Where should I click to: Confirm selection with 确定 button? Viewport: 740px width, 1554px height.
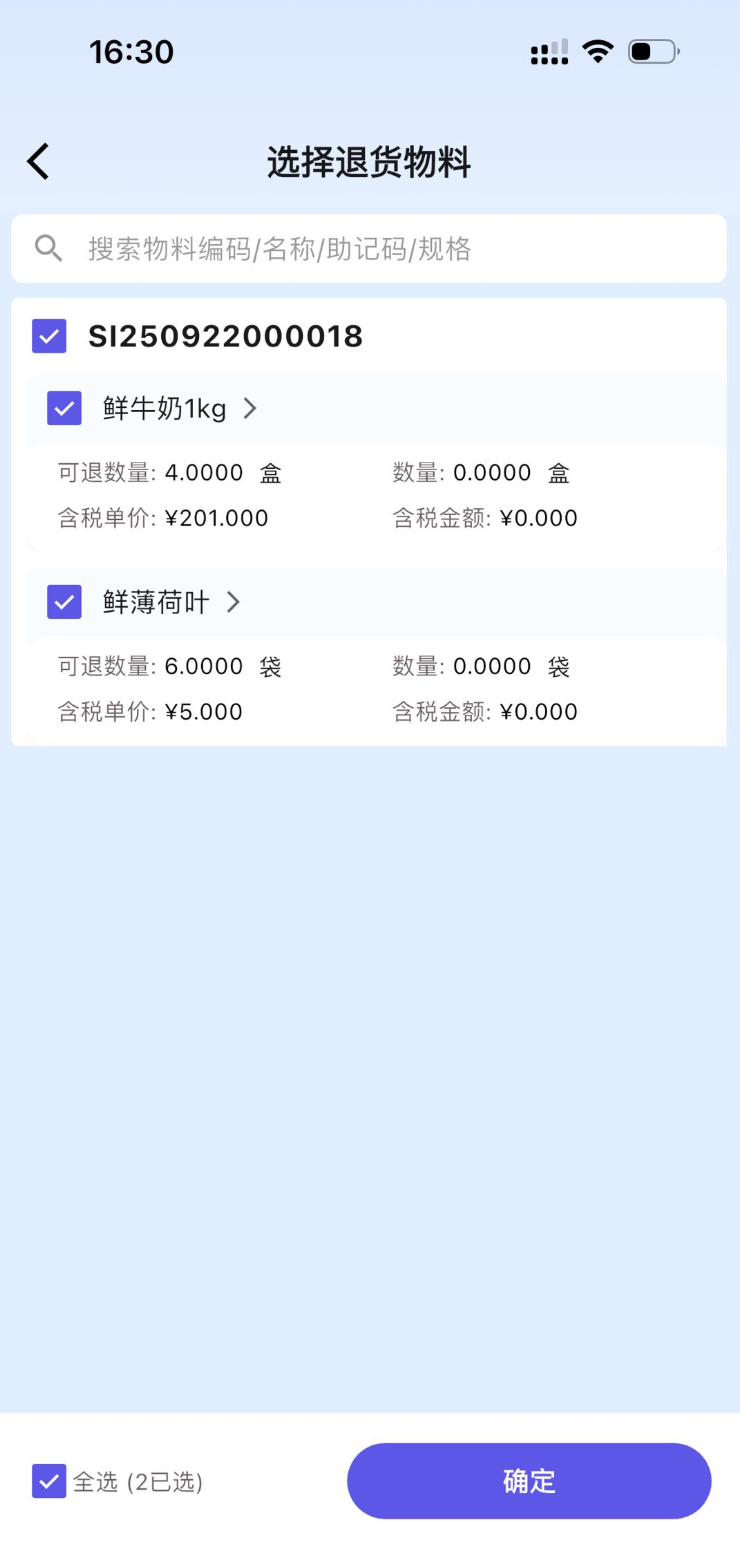[528, 1481]
